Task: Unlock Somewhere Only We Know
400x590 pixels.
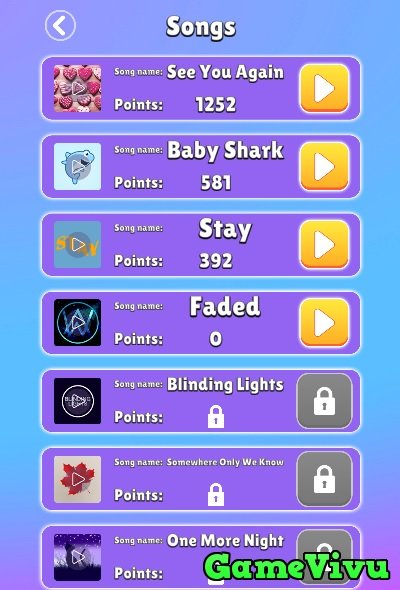Action: tap(324, 479)
